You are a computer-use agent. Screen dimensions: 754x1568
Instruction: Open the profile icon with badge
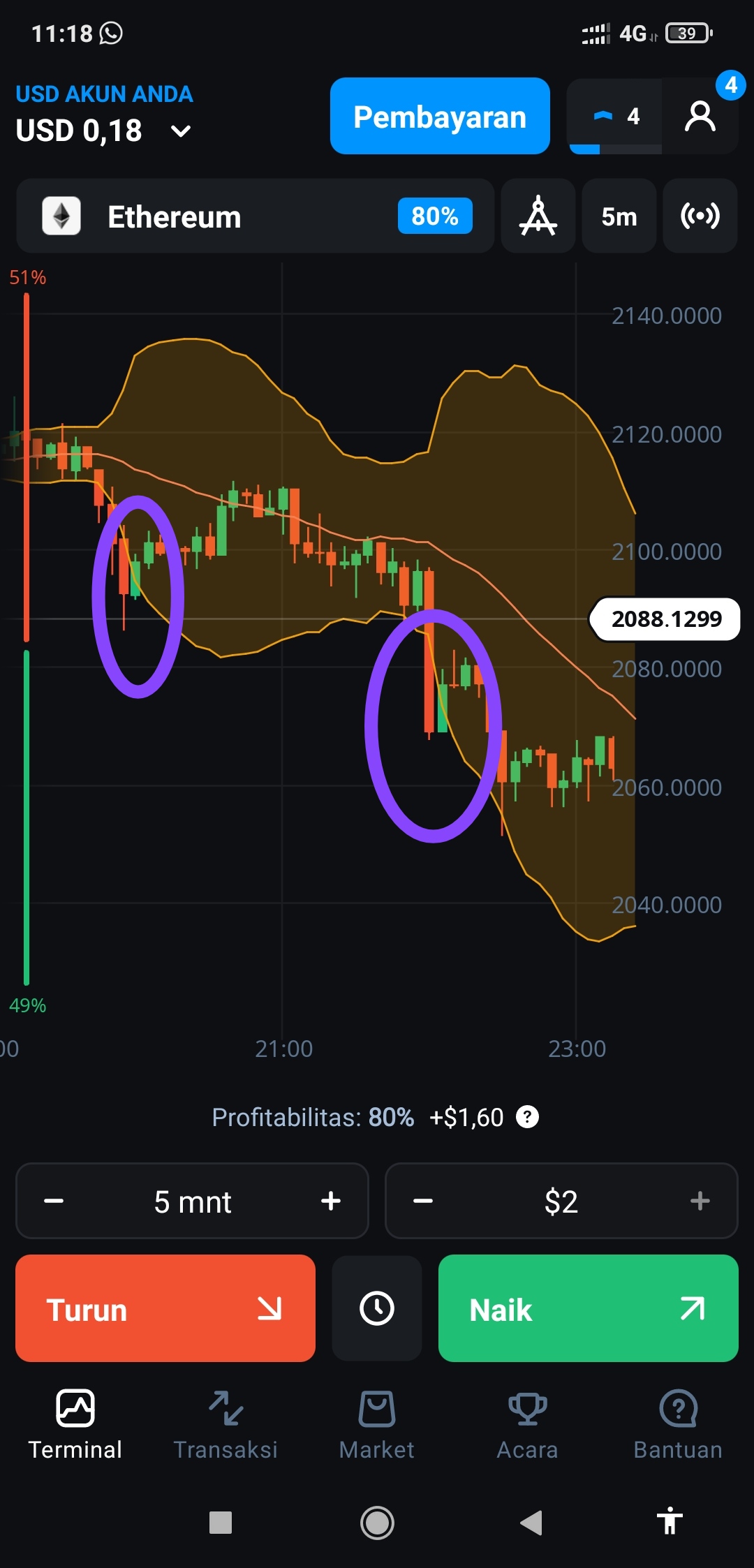(700, 116)
